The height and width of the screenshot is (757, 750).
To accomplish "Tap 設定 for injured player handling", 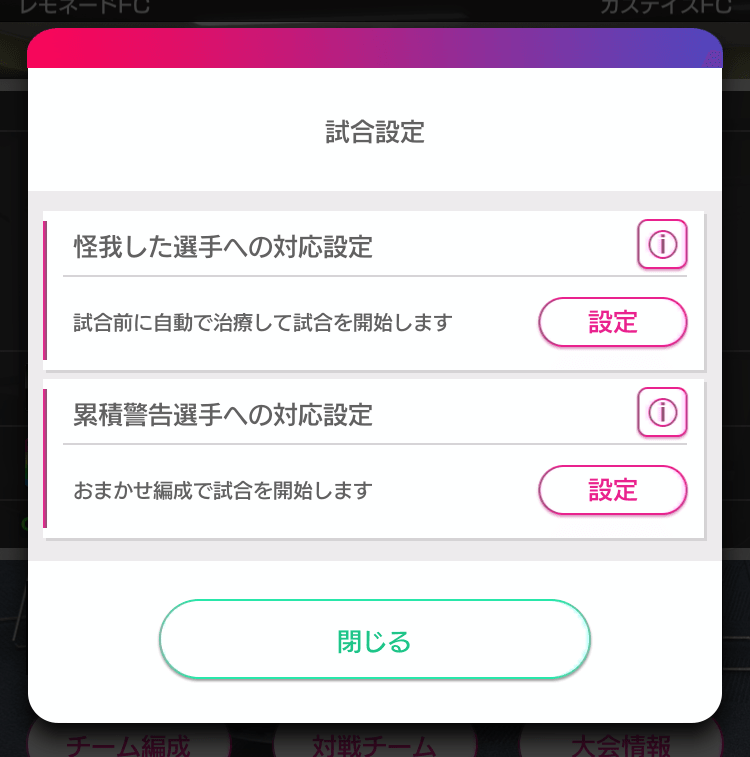I will click(613, 322).
